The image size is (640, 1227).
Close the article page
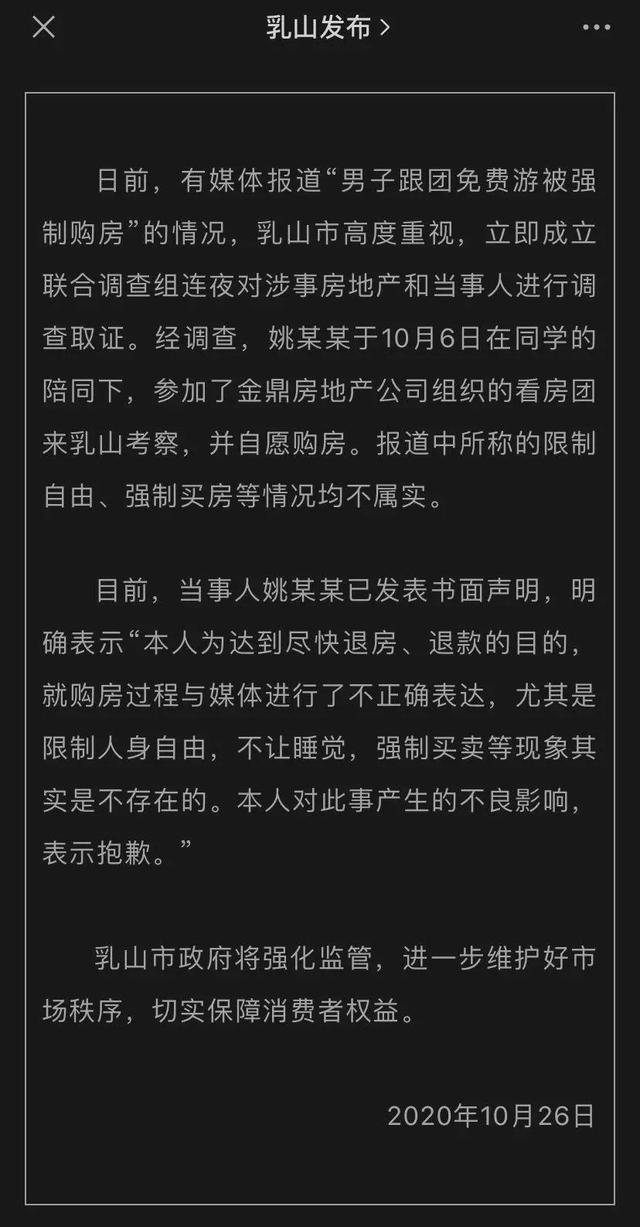coord(43,27)
